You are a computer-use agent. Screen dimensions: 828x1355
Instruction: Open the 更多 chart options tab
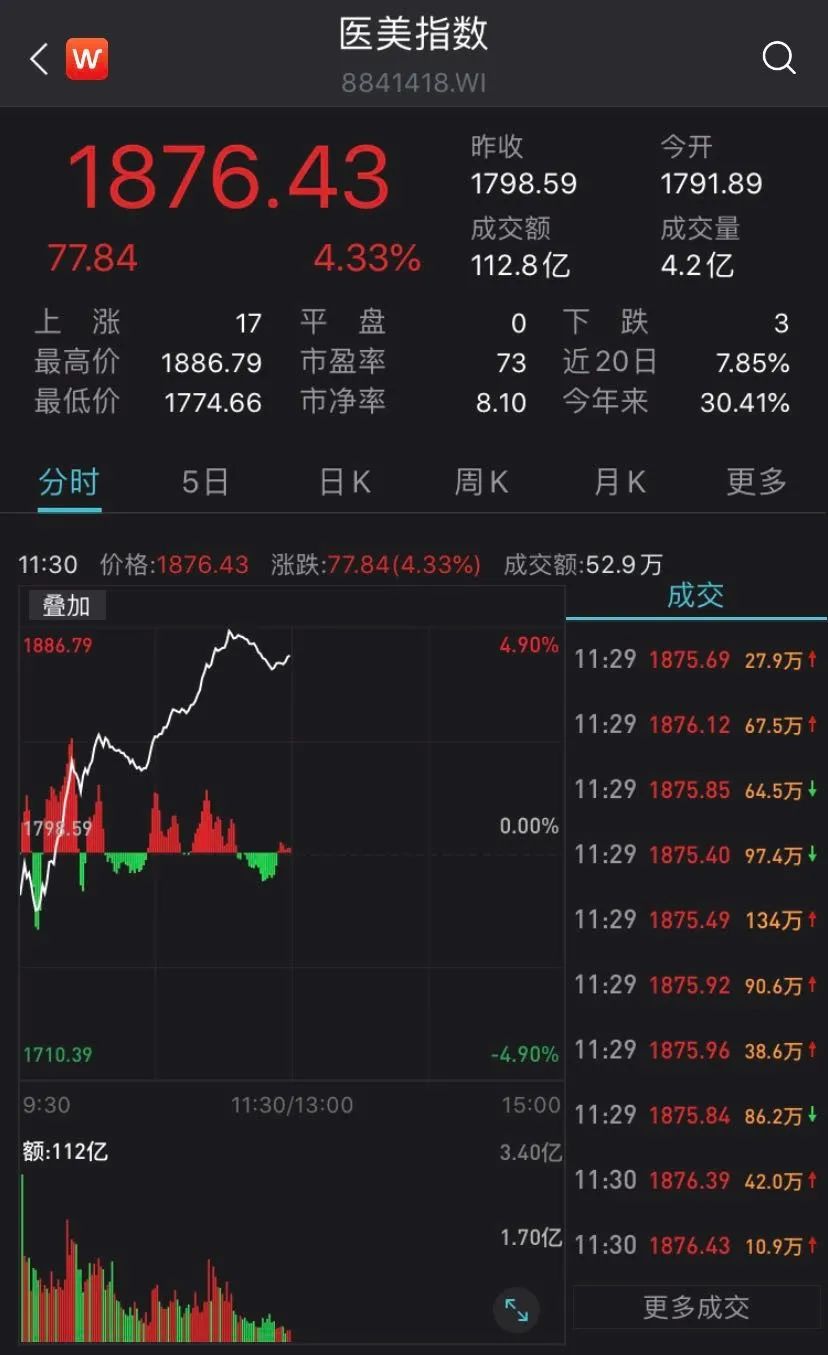tap(756, 482)
